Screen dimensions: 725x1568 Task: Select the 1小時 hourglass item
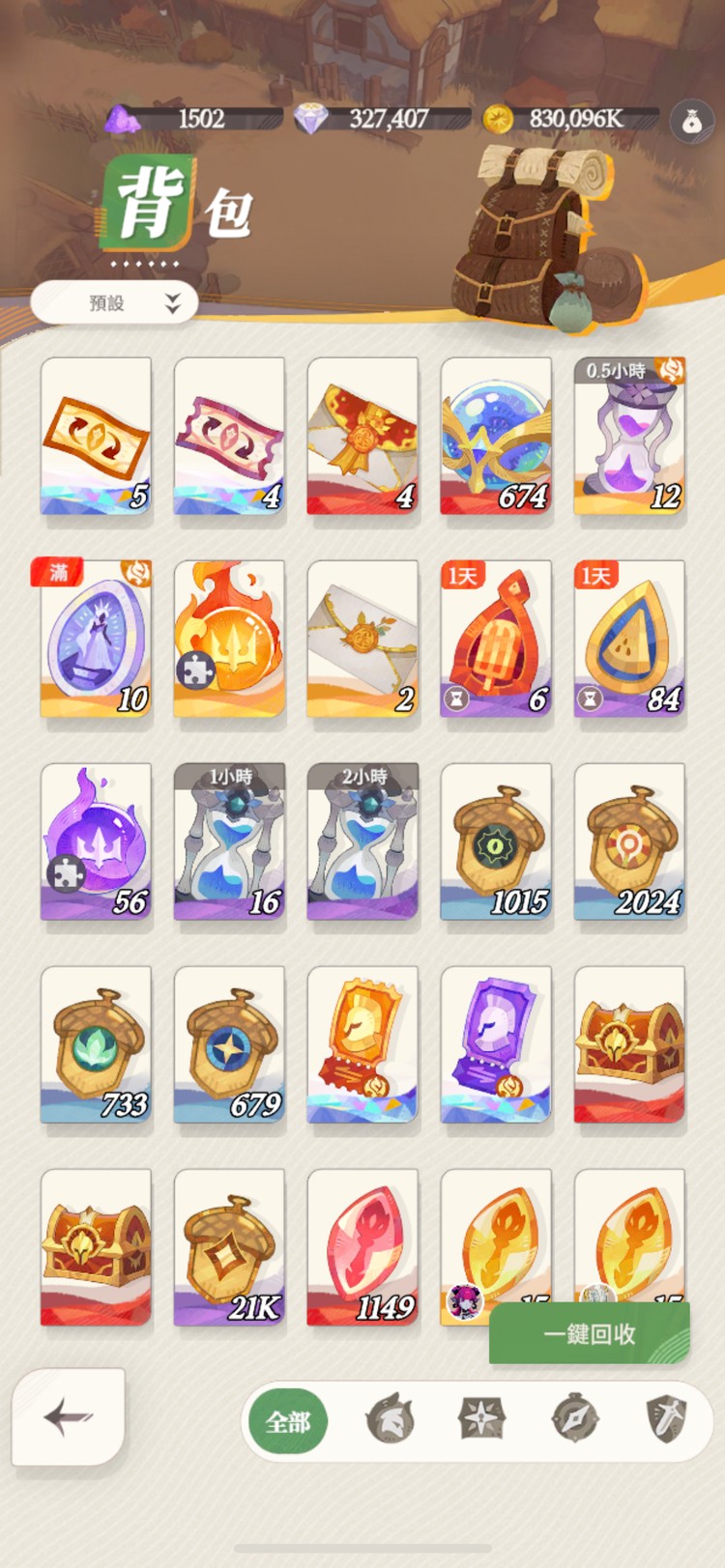click(229, 841)
